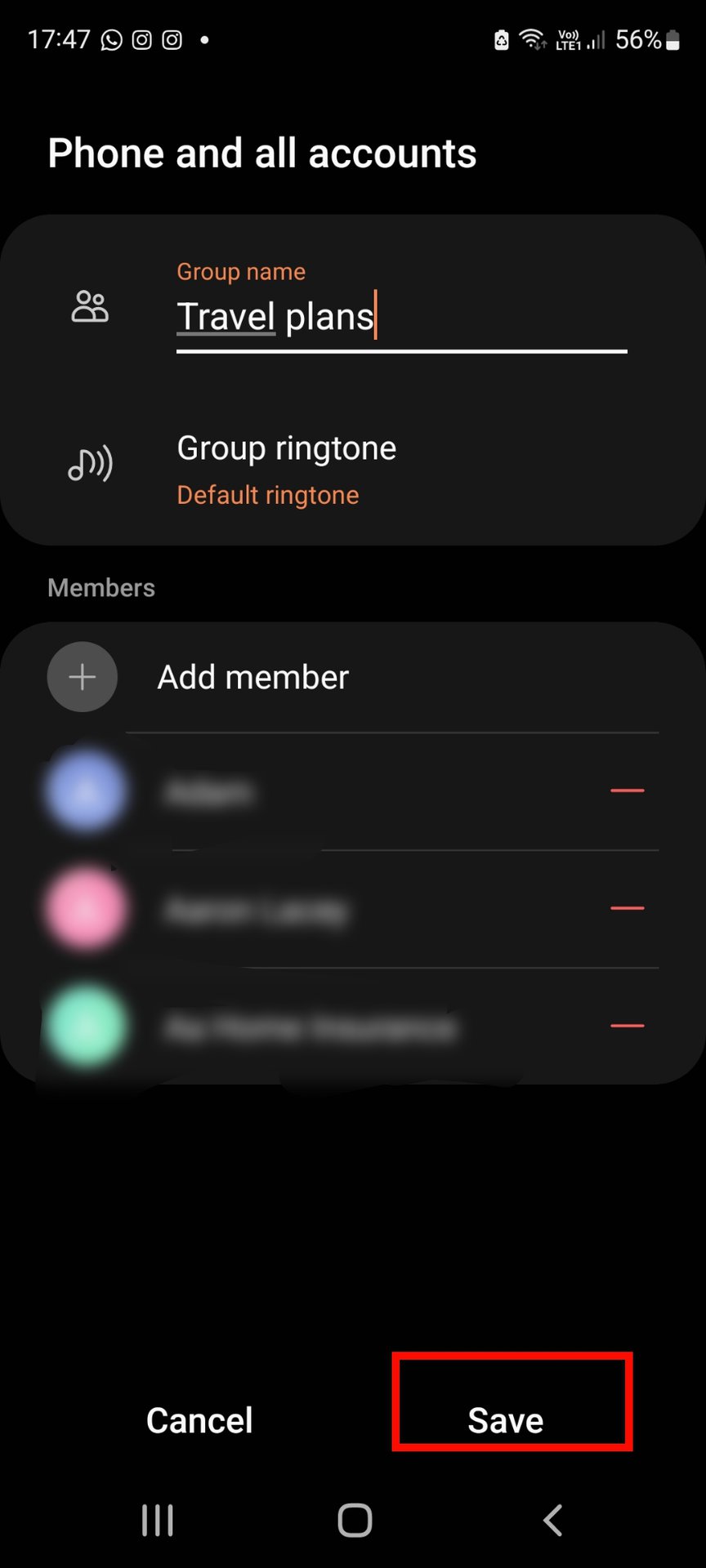The height and width of the screenshot is (1568, 706).
Task: Save the Travel plans group
Action: (506, 1420)
